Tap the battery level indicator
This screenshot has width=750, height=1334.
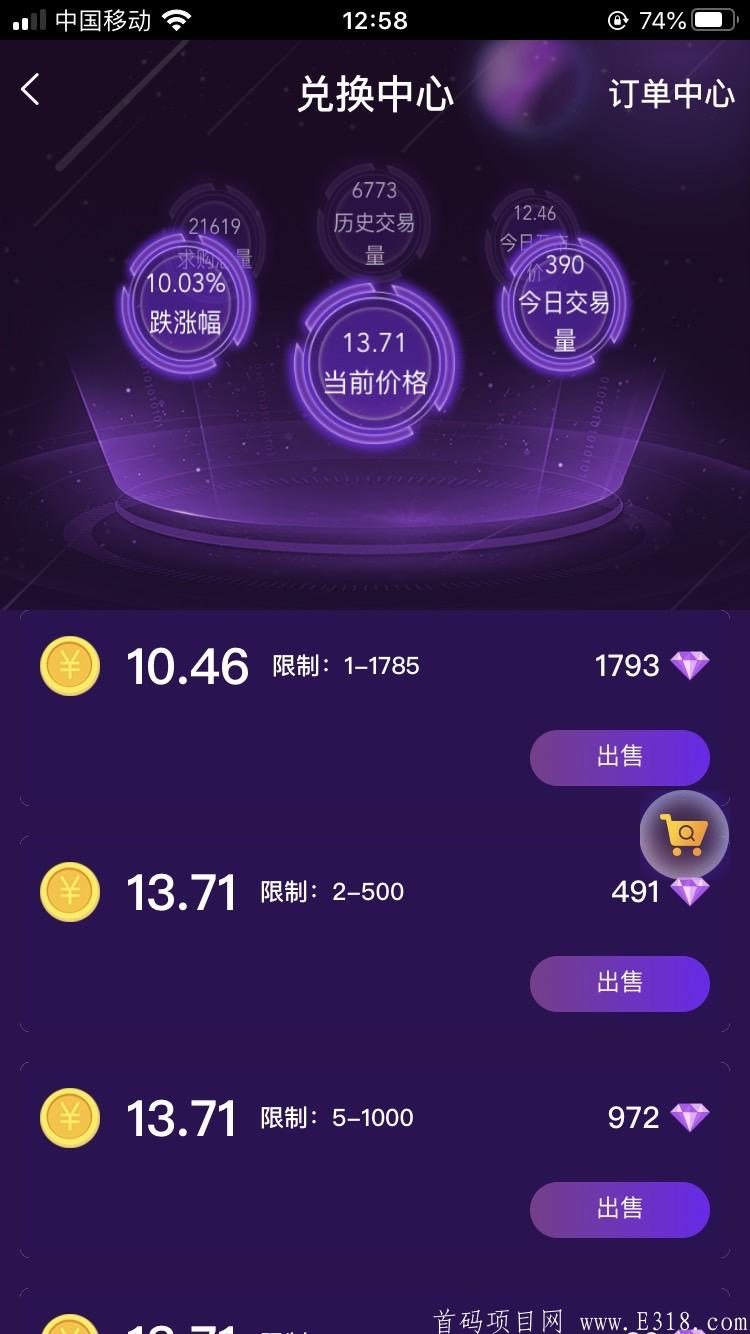[x=712, y=18]
